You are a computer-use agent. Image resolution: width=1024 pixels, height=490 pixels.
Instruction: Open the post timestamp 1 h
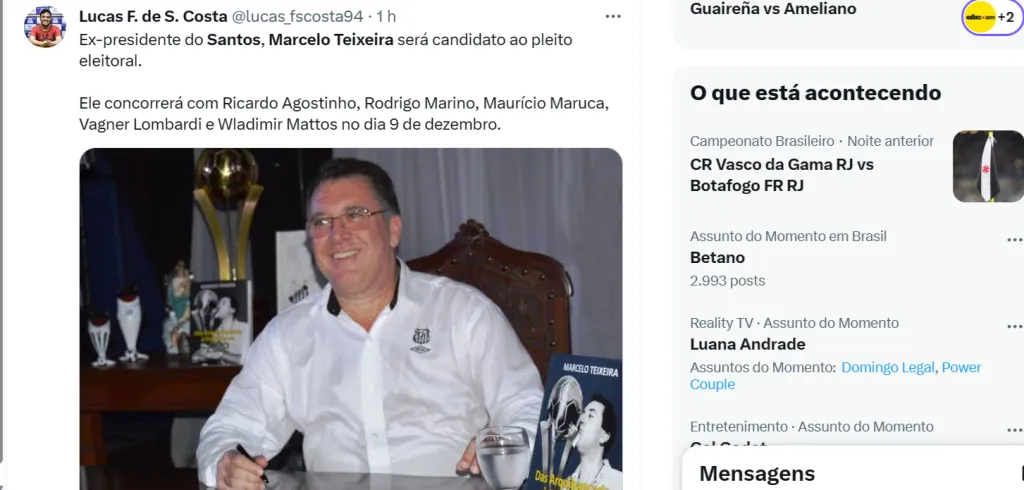pos(386,17)
